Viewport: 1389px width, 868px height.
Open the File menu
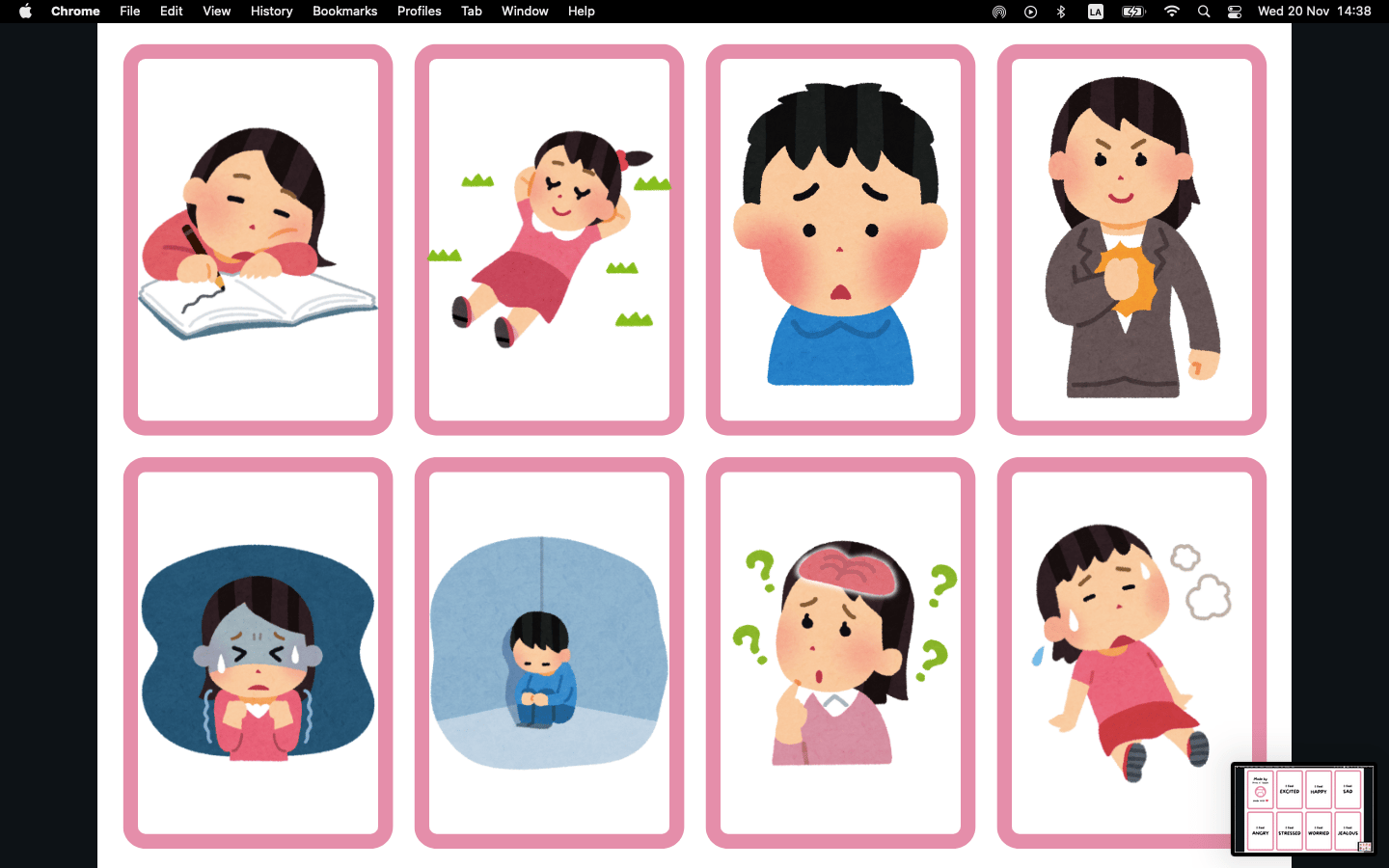coord(129,12)
